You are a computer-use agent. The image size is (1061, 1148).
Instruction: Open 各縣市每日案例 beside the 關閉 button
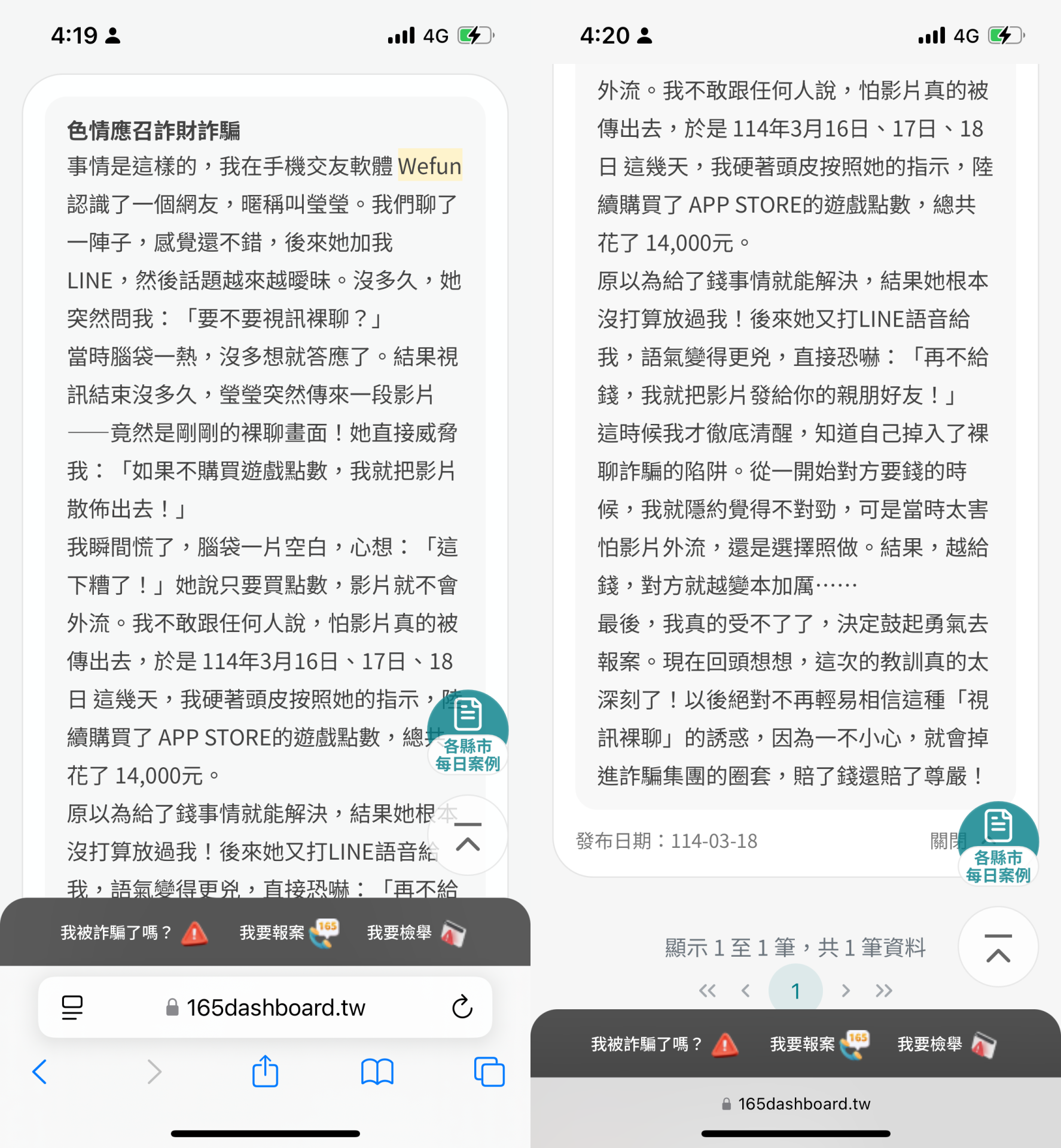tap(999, 843)
